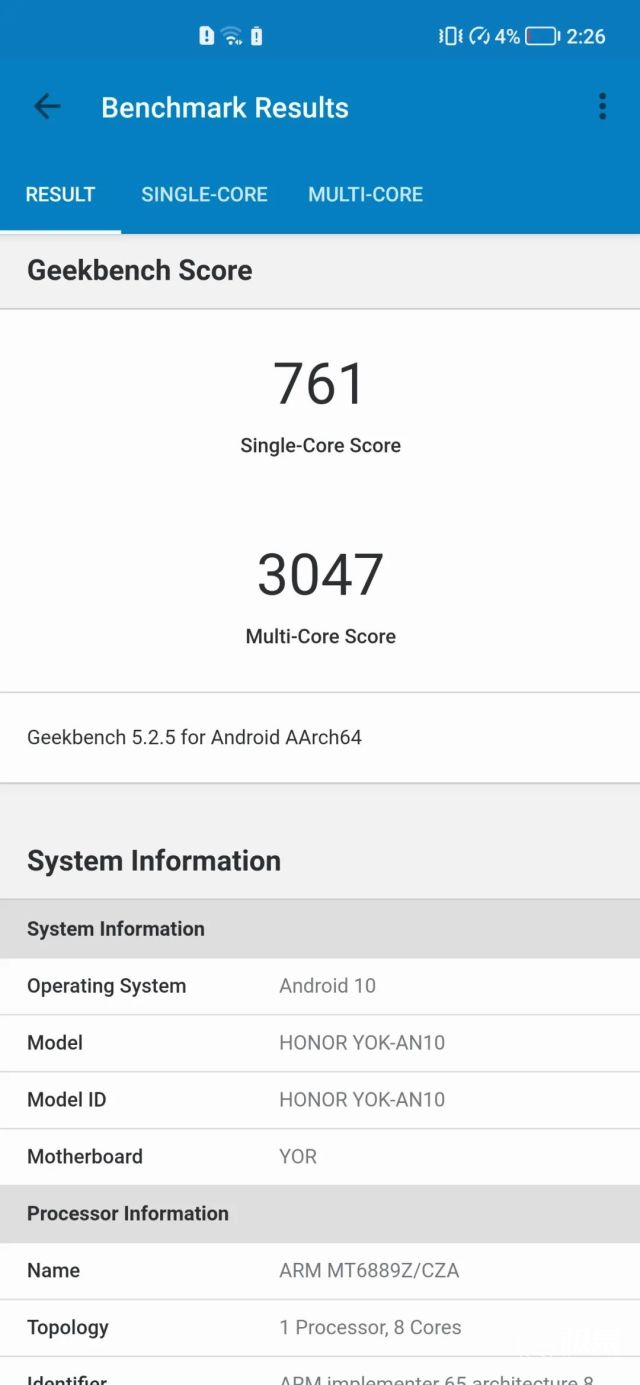Open the three-dot overflow menu
Image resolution: width=640 pixels, height=1385 pixels.
(x=602, y=106)
